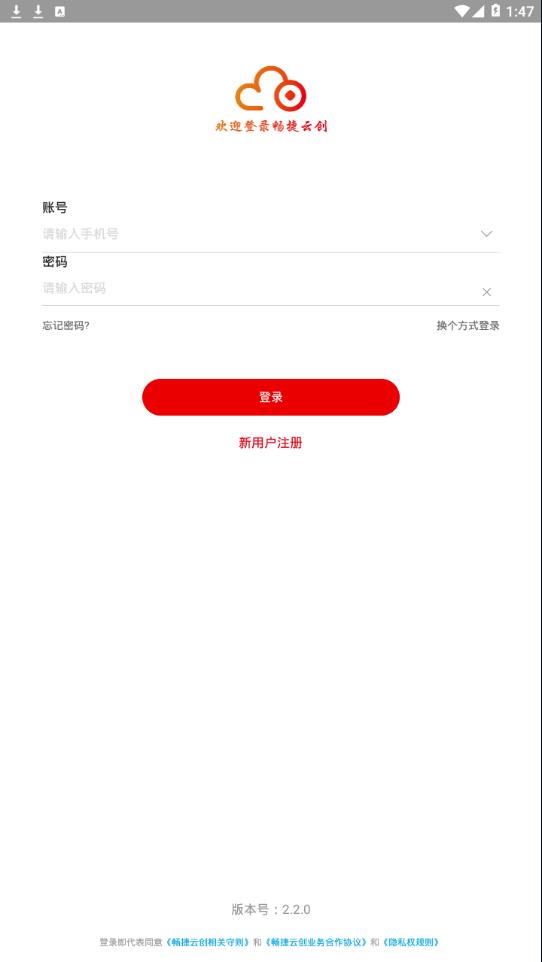Screen dimensions: 542x962
Task: Open 新用户注册 to register
Action: click(271, 443)
